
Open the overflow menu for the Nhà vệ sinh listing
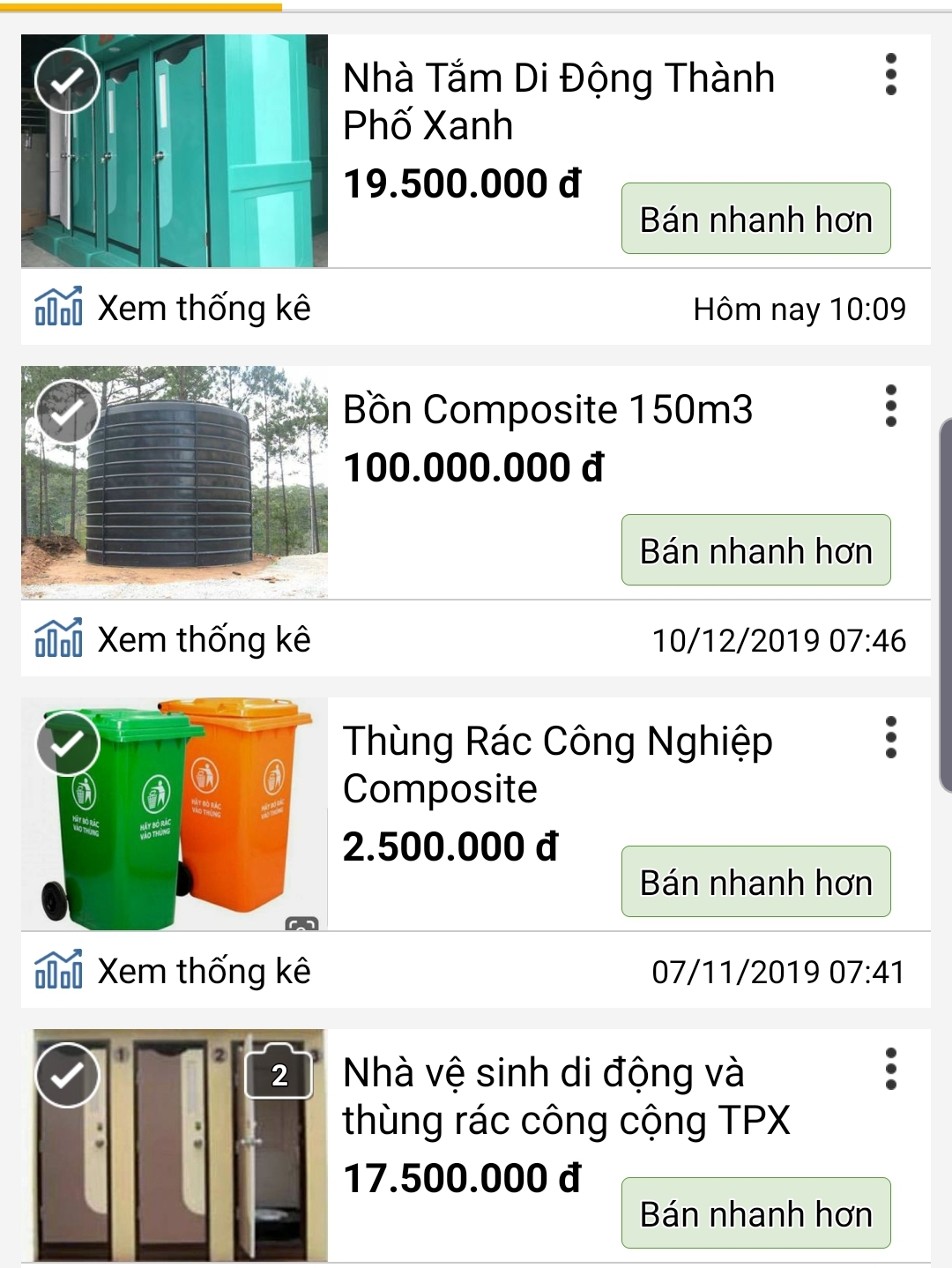pyautogui.click(x=892, y=1070)
